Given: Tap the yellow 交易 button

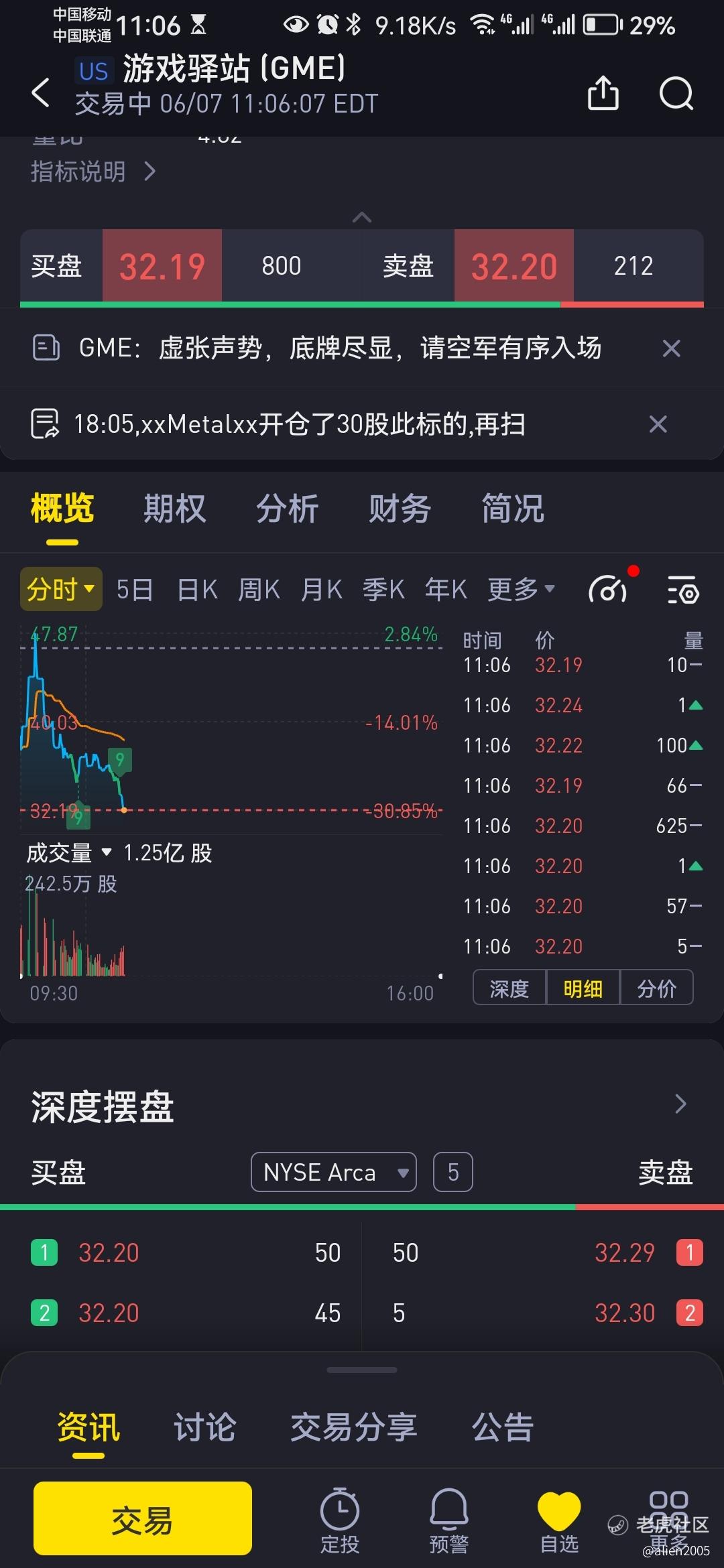Looking at the screenshot, I should point(143,1518).
